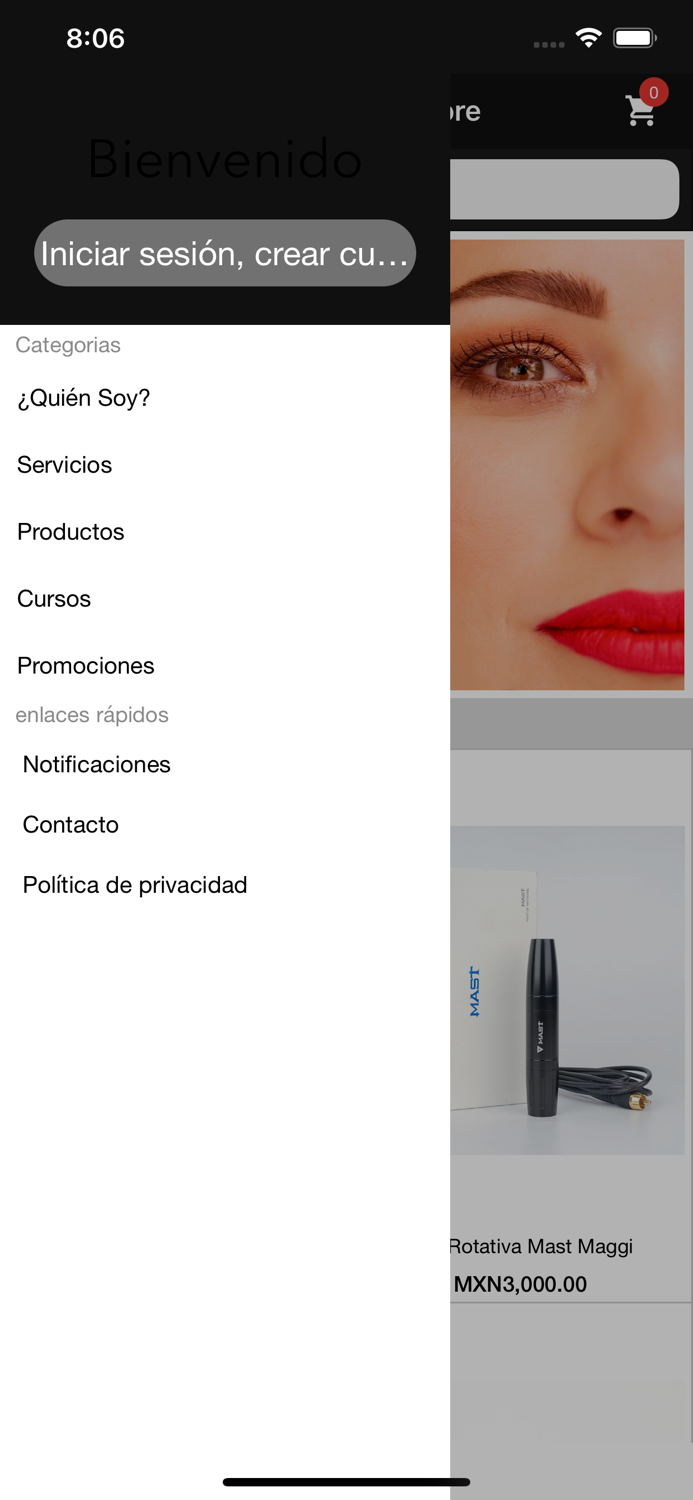Image resolution: width=693 pixels, height=1500 pixels.
Task: Open Servicios category
Action: (x=65, y=465)
